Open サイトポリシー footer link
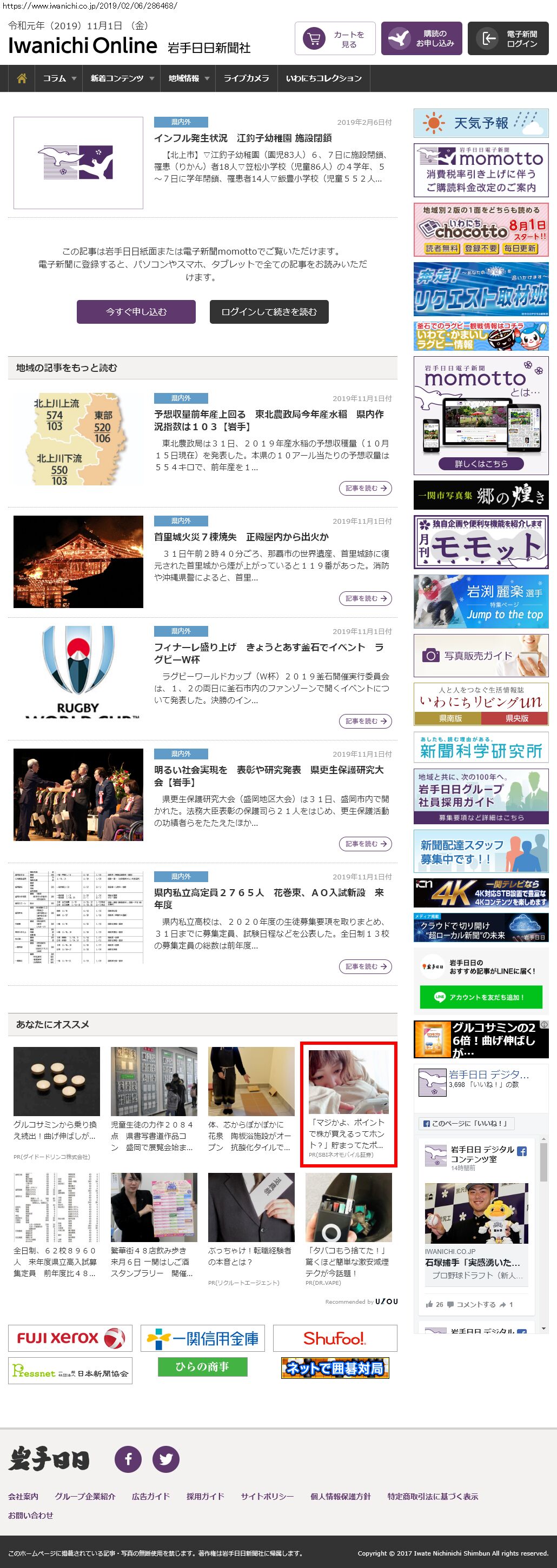This screenshot has width=557, height=1568. tap(267, 1496)
